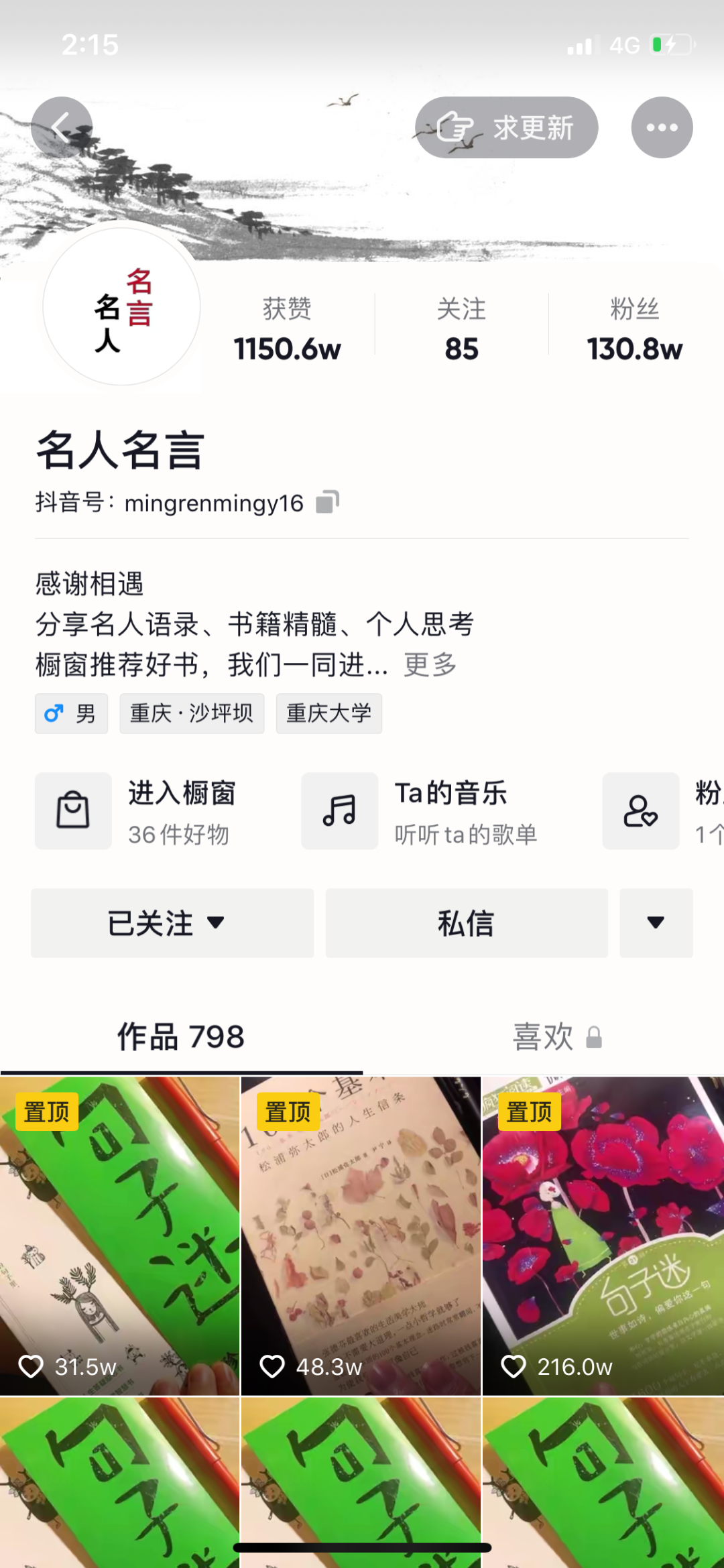Open the pinned video with 31.5w likes

click(x=119, y=1235)
